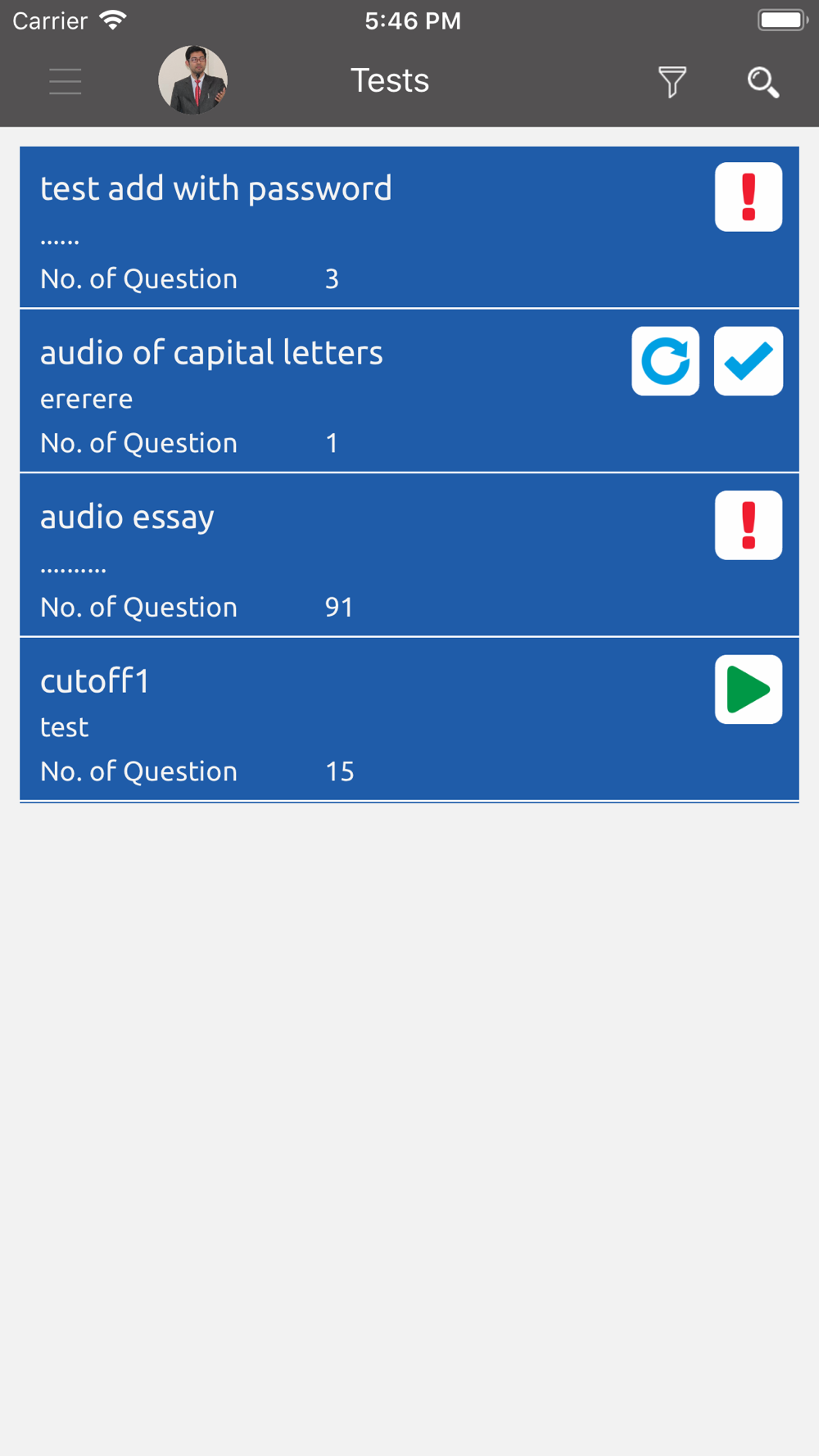Image resolution: width=819 pixels, height=1456 pixels.
Task: Open the cutoff1 test card
Action: click(409, 719)
